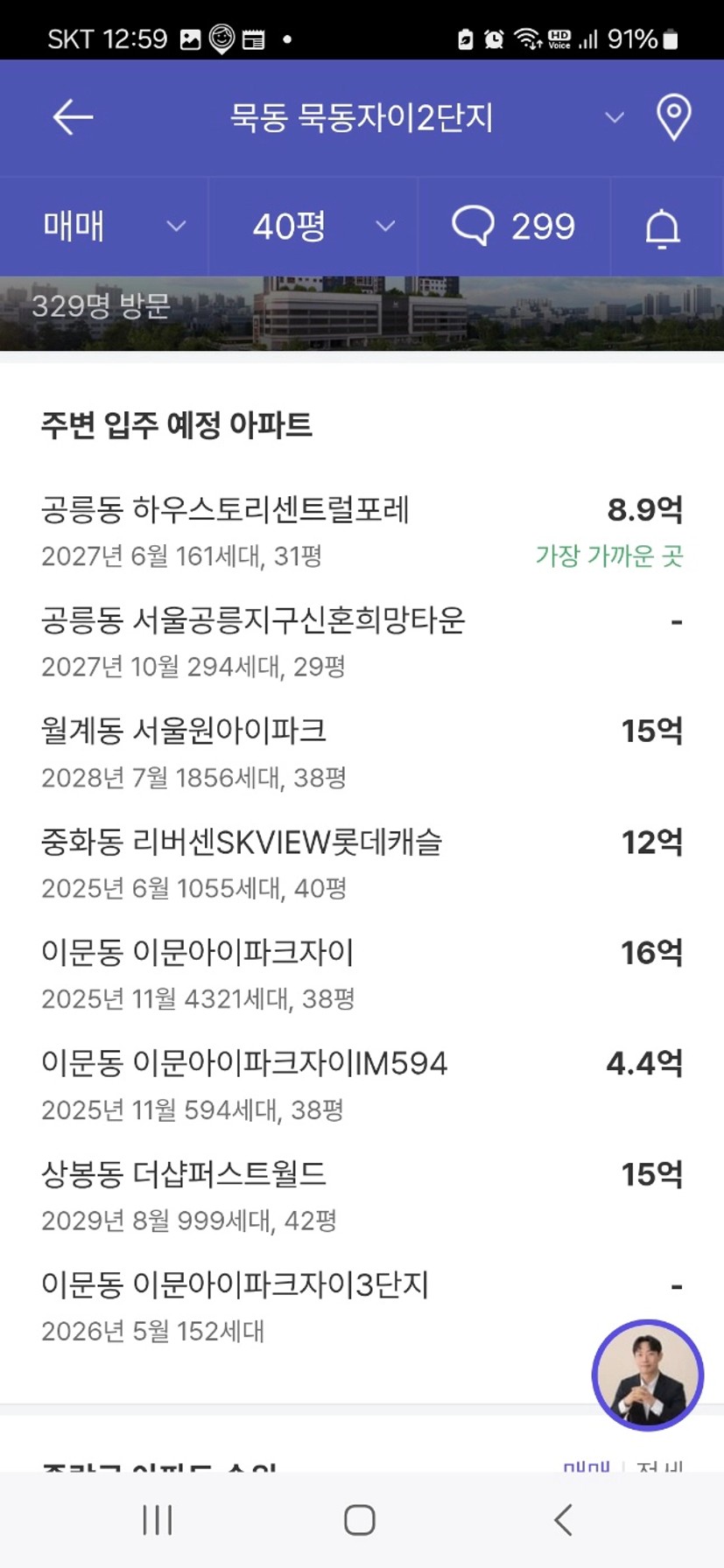
Task: Open the 299 comments
Action: (x=514, y=227)
